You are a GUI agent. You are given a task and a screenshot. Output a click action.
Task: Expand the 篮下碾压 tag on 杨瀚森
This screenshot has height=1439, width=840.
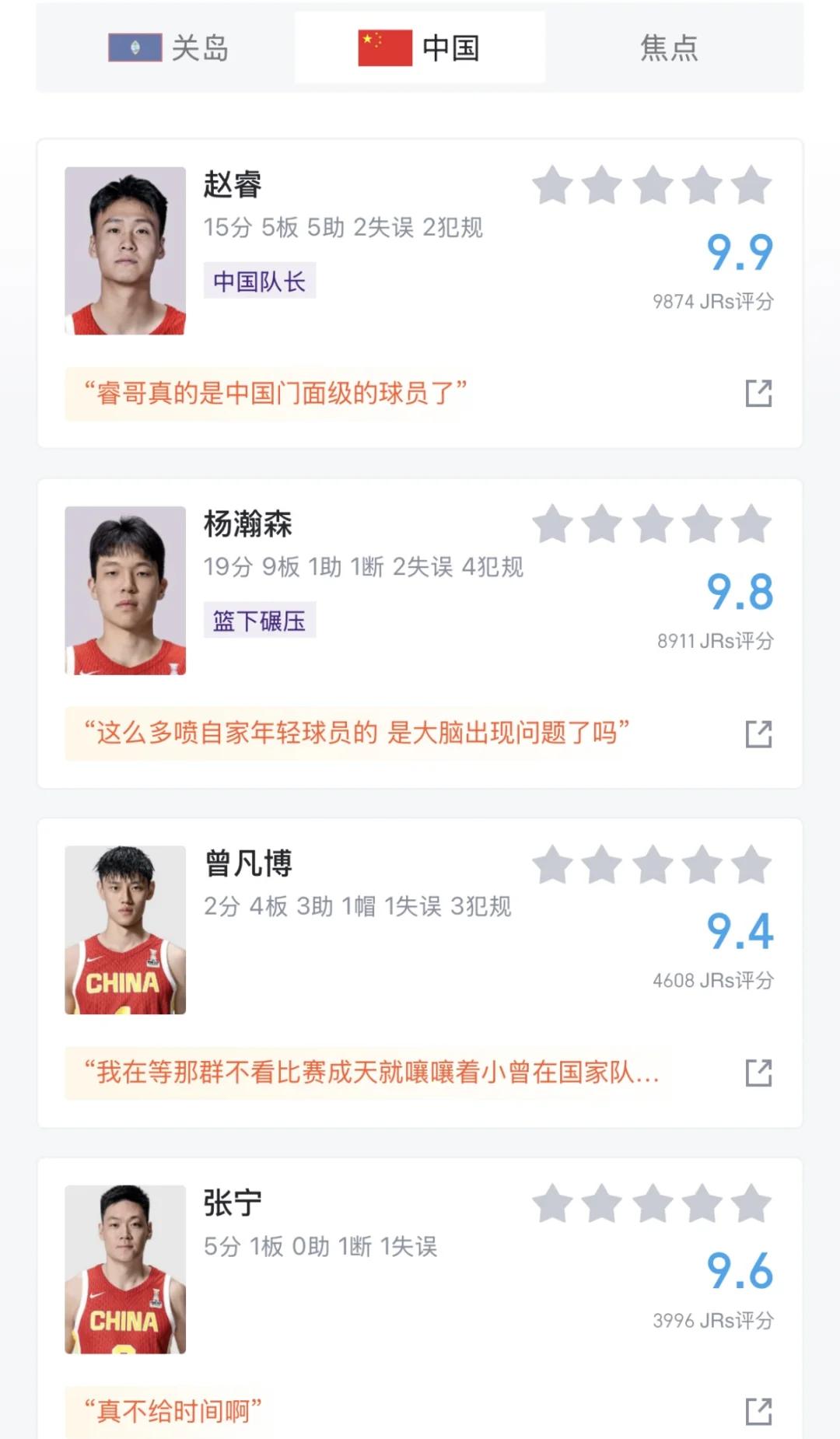pyautogui.click(x=258, y=622)
